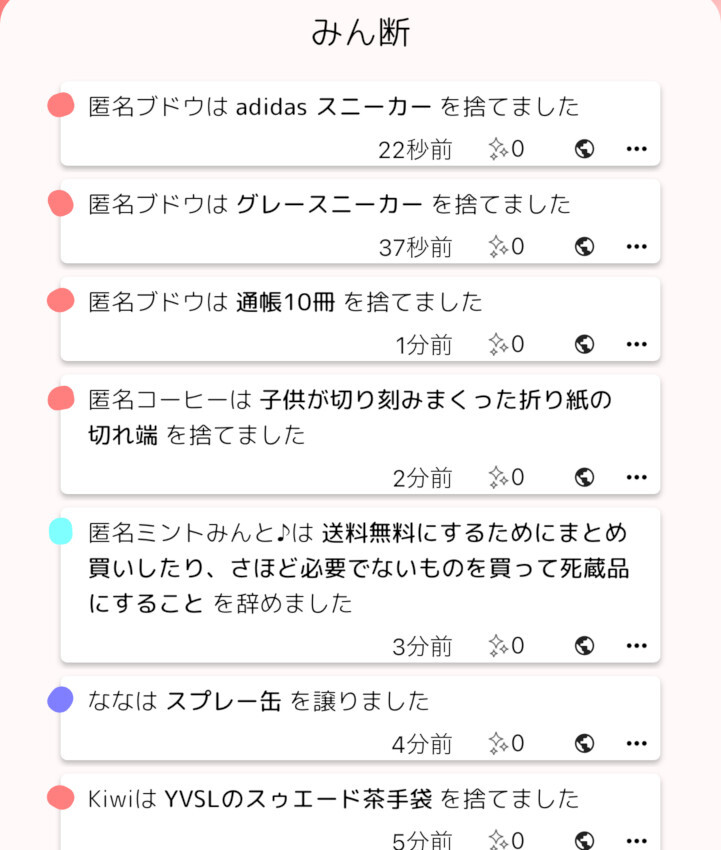The image size is (721, 850).
Task: Sparkle 匿名ミントみんと♪'s 送料無料 post
Action: pyautogui.click(x=505, y=646)
